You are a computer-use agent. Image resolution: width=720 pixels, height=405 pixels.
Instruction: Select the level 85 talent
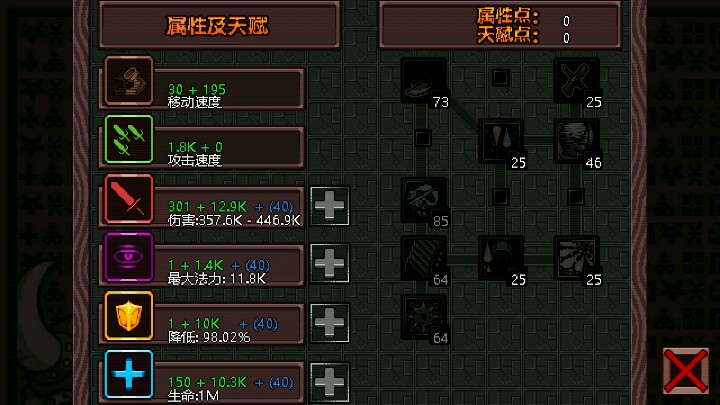(423, 199)
